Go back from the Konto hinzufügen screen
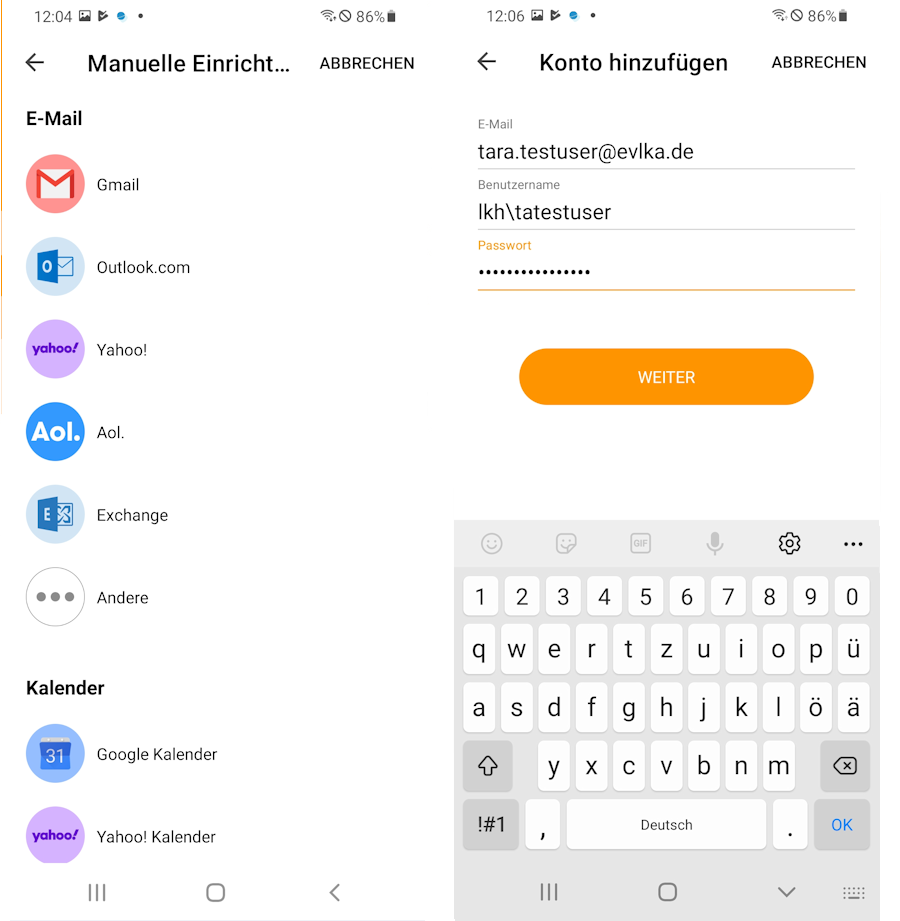The width and height of the screenshot is (900, 921). coord(487,62)
